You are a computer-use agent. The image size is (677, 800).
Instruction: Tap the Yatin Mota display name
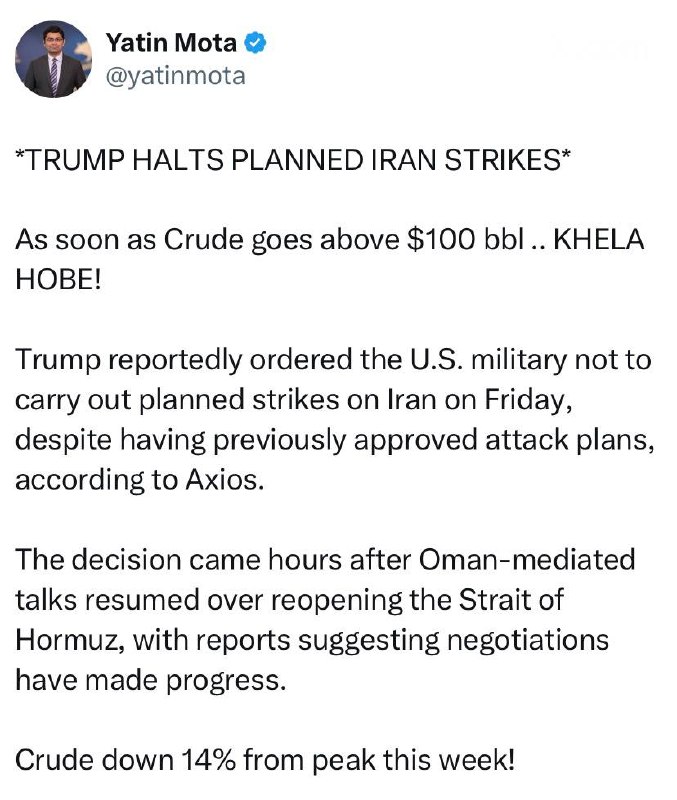tap(171, 42)
